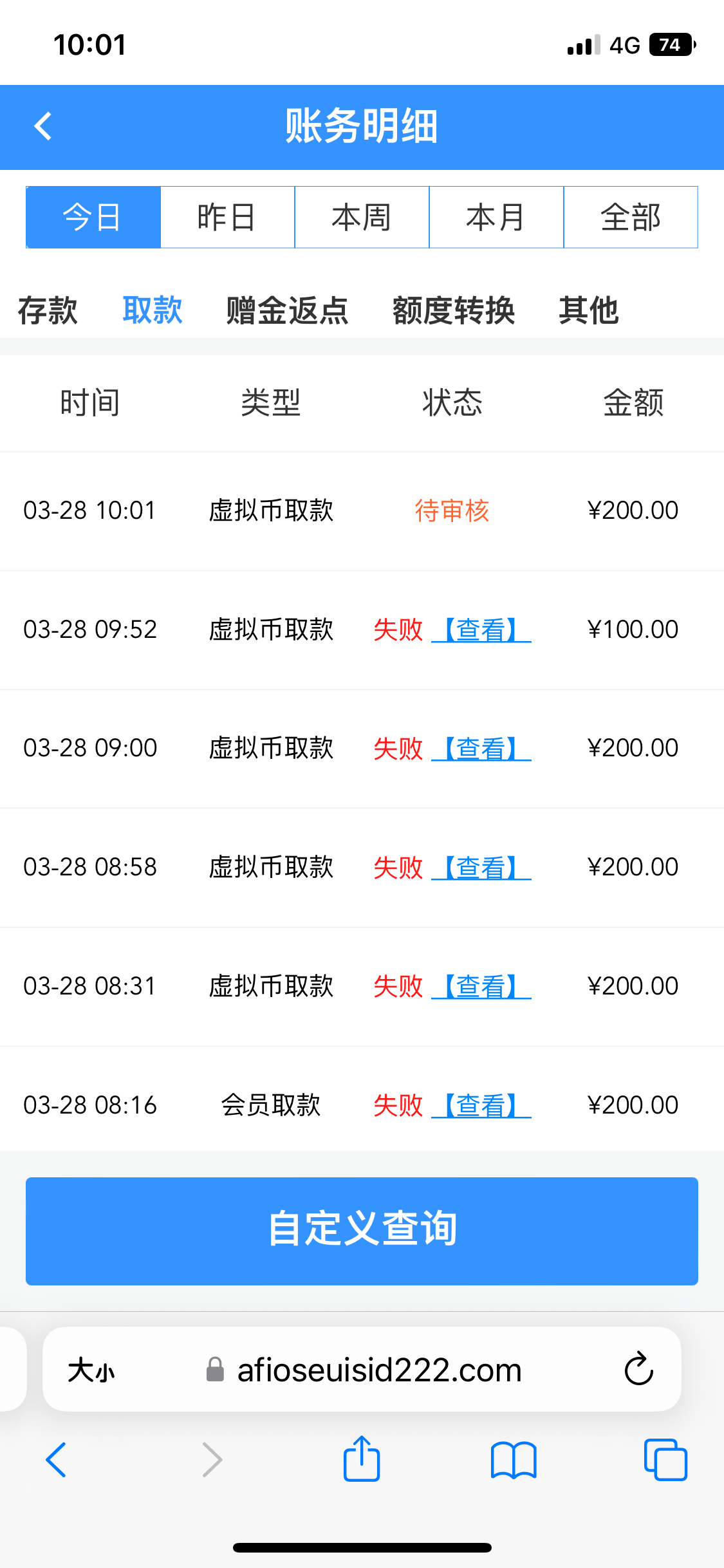
Task: Go back to the previous page in Safari
Action: click(x=57, y=1460)
